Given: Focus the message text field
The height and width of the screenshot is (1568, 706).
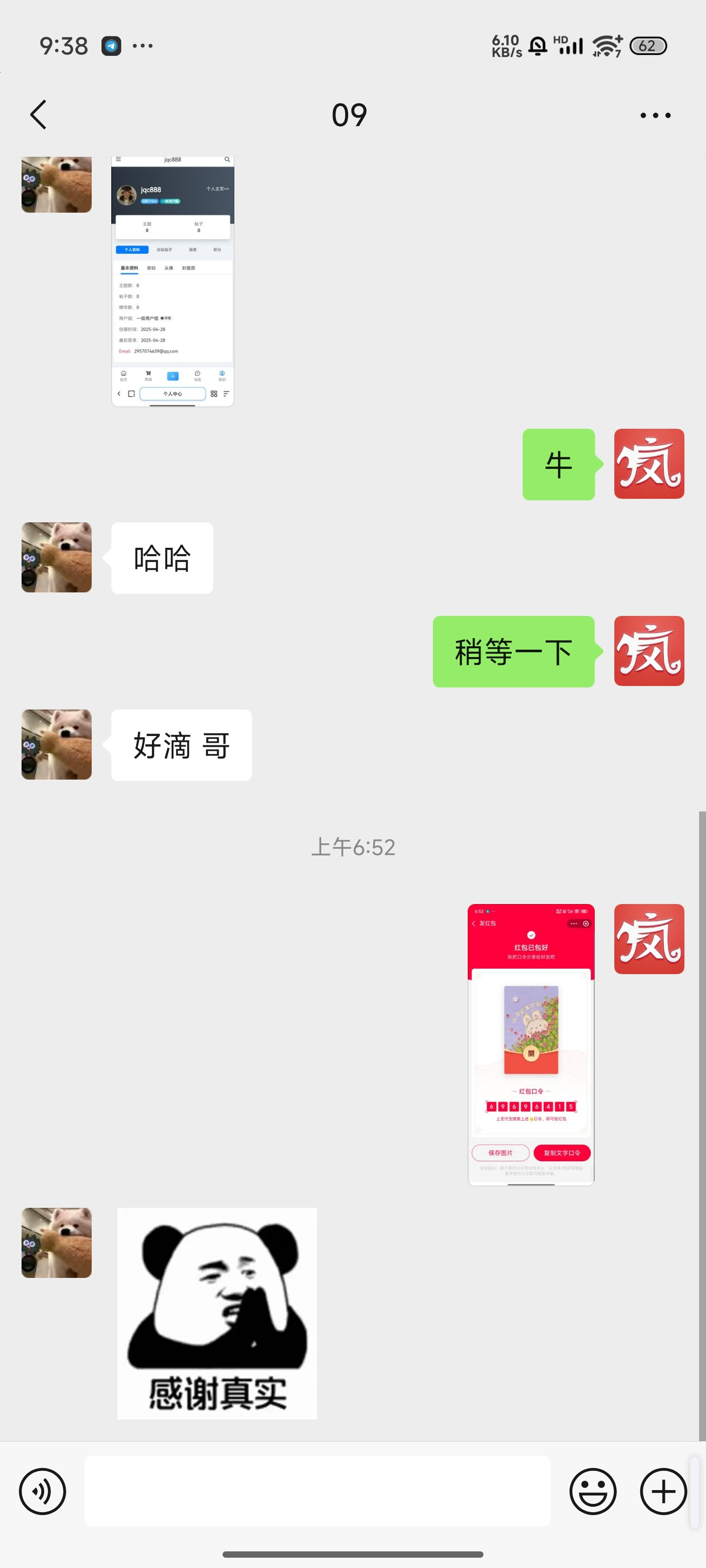Looking at the screenshot, I should (x=317, y=1491).
